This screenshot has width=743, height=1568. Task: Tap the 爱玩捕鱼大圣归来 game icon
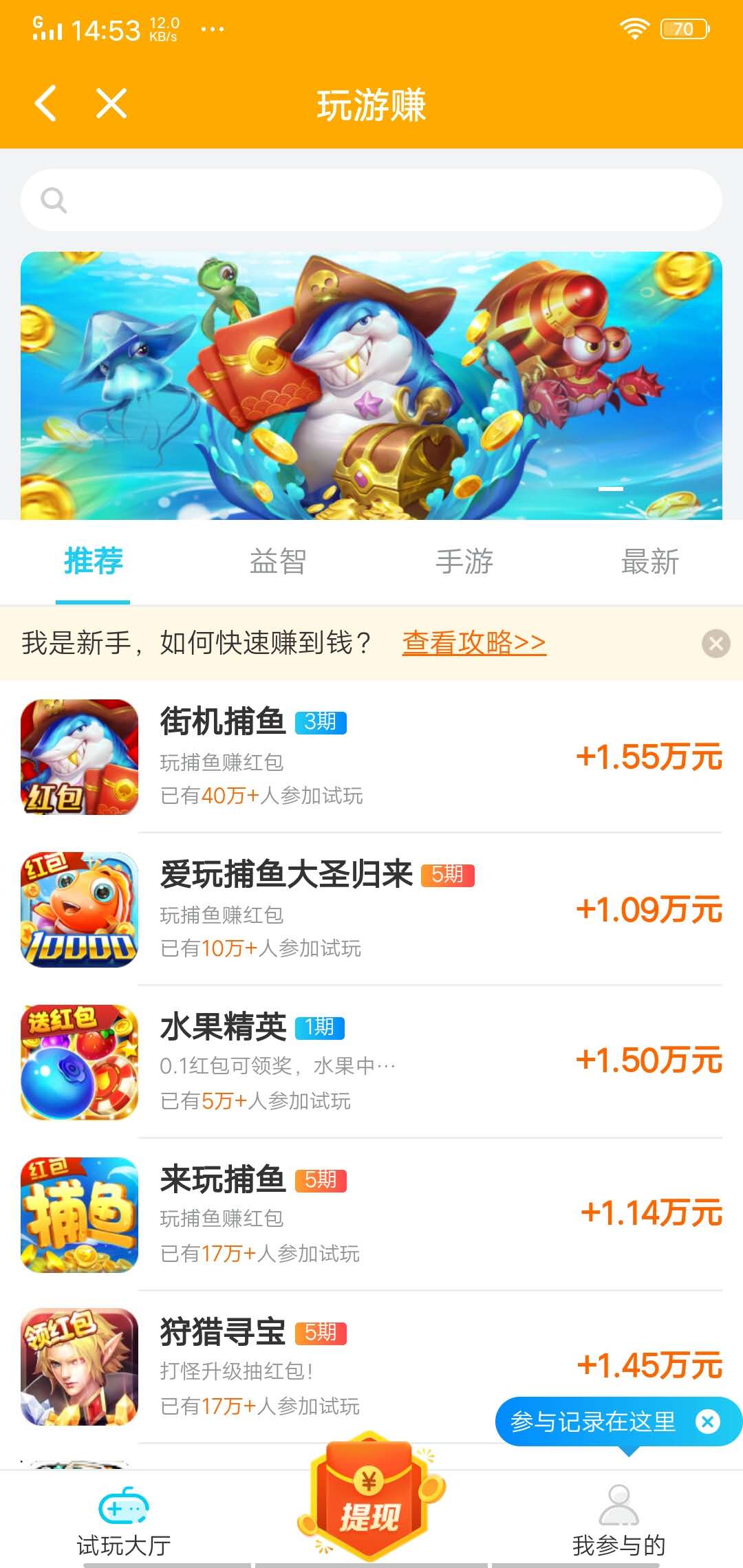pos(79,909)
